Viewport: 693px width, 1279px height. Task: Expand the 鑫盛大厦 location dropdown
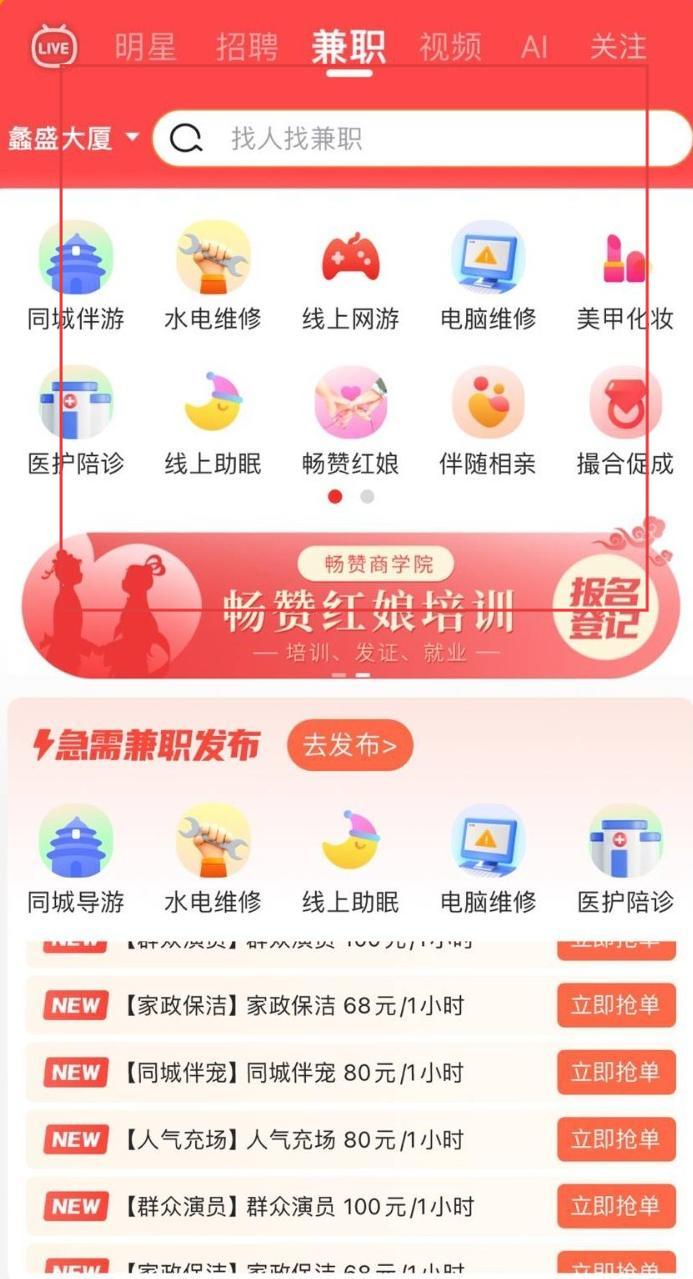pos(74,138)
